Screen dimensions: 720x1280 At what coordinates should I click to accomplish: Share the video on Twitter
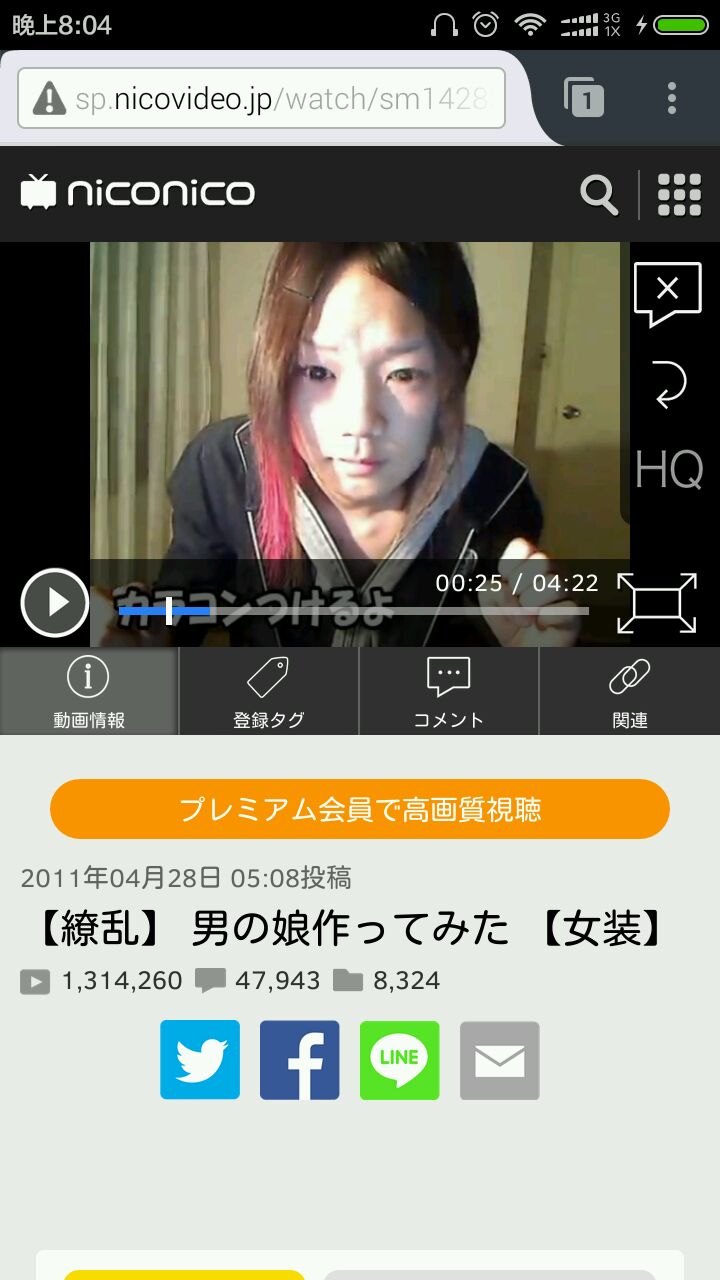point(200,1060)
